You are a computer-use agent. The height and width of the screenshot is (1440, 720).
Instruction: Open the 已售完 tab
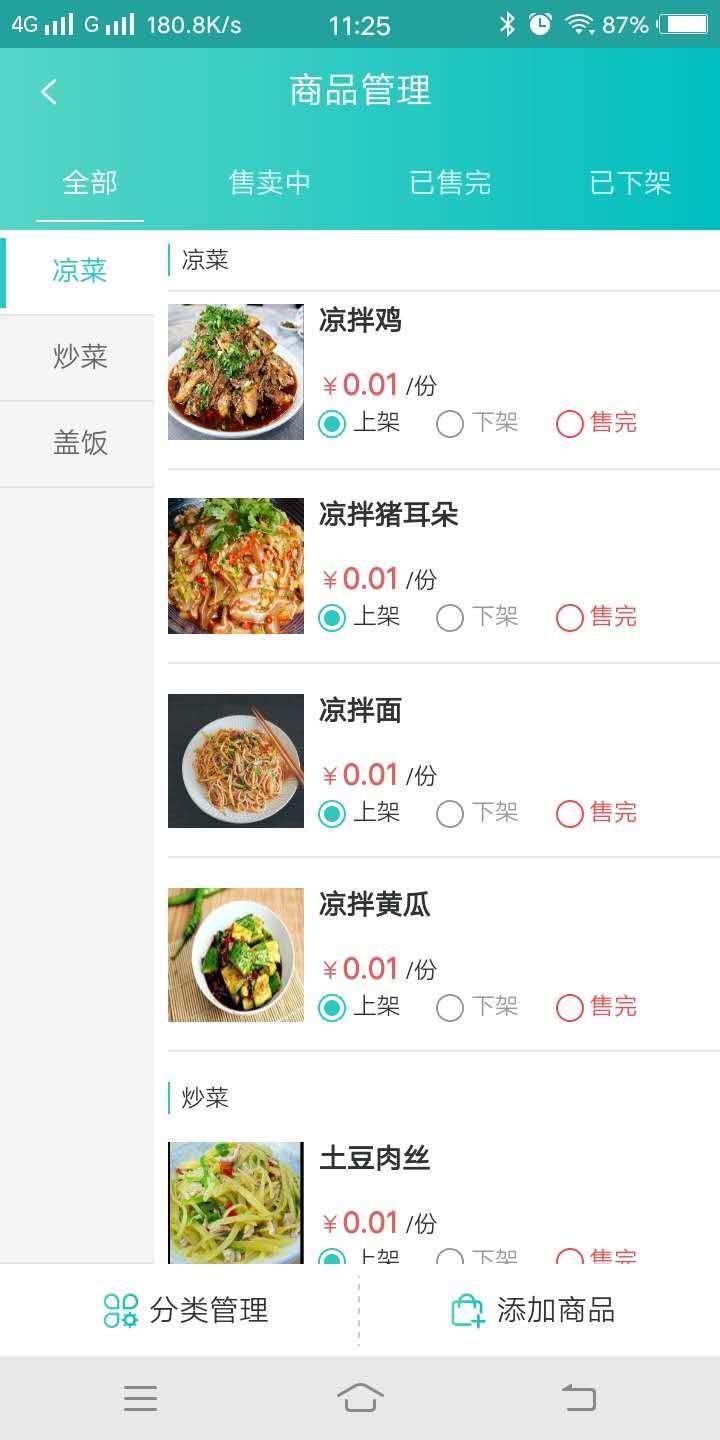pyautogui.click(x=449, y=182)
